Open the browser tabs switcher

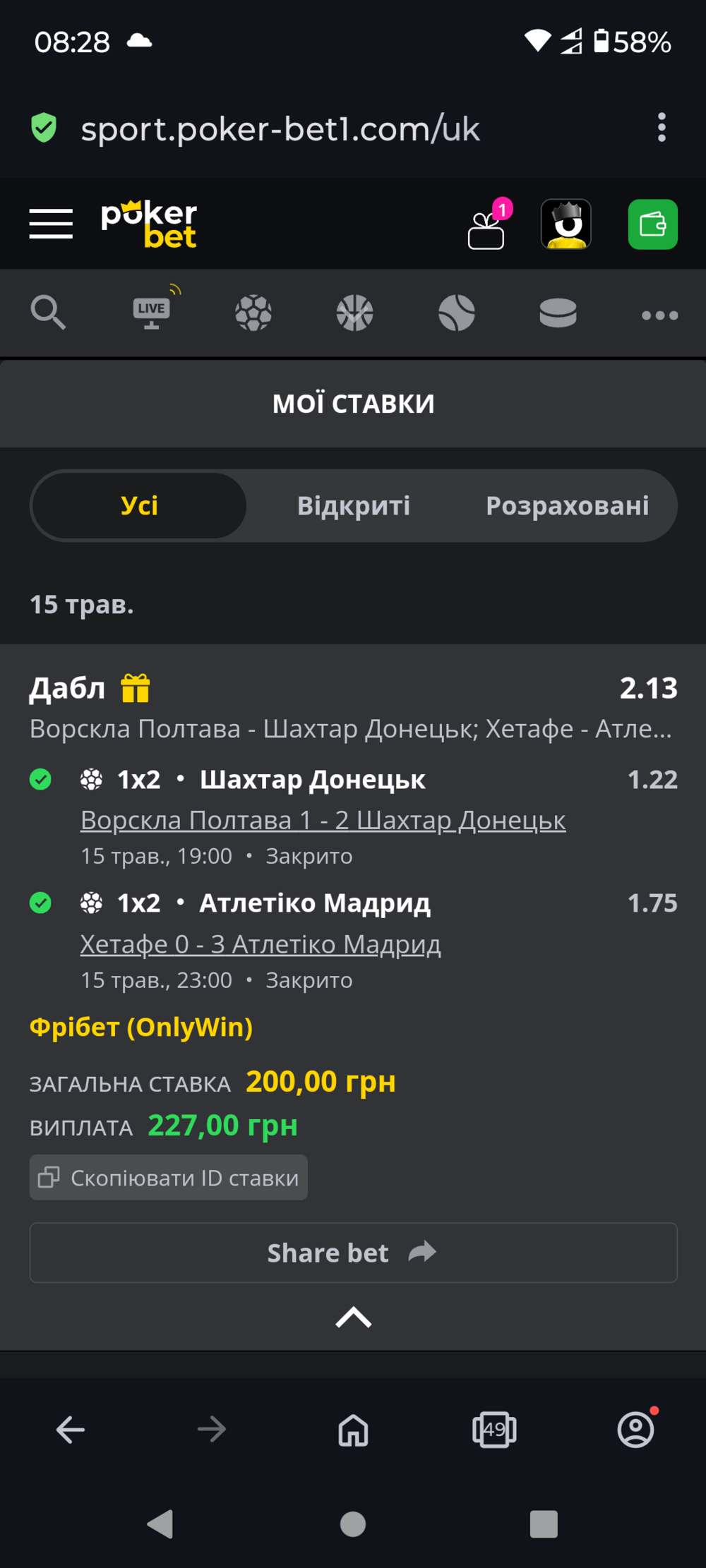point(494,1430)
